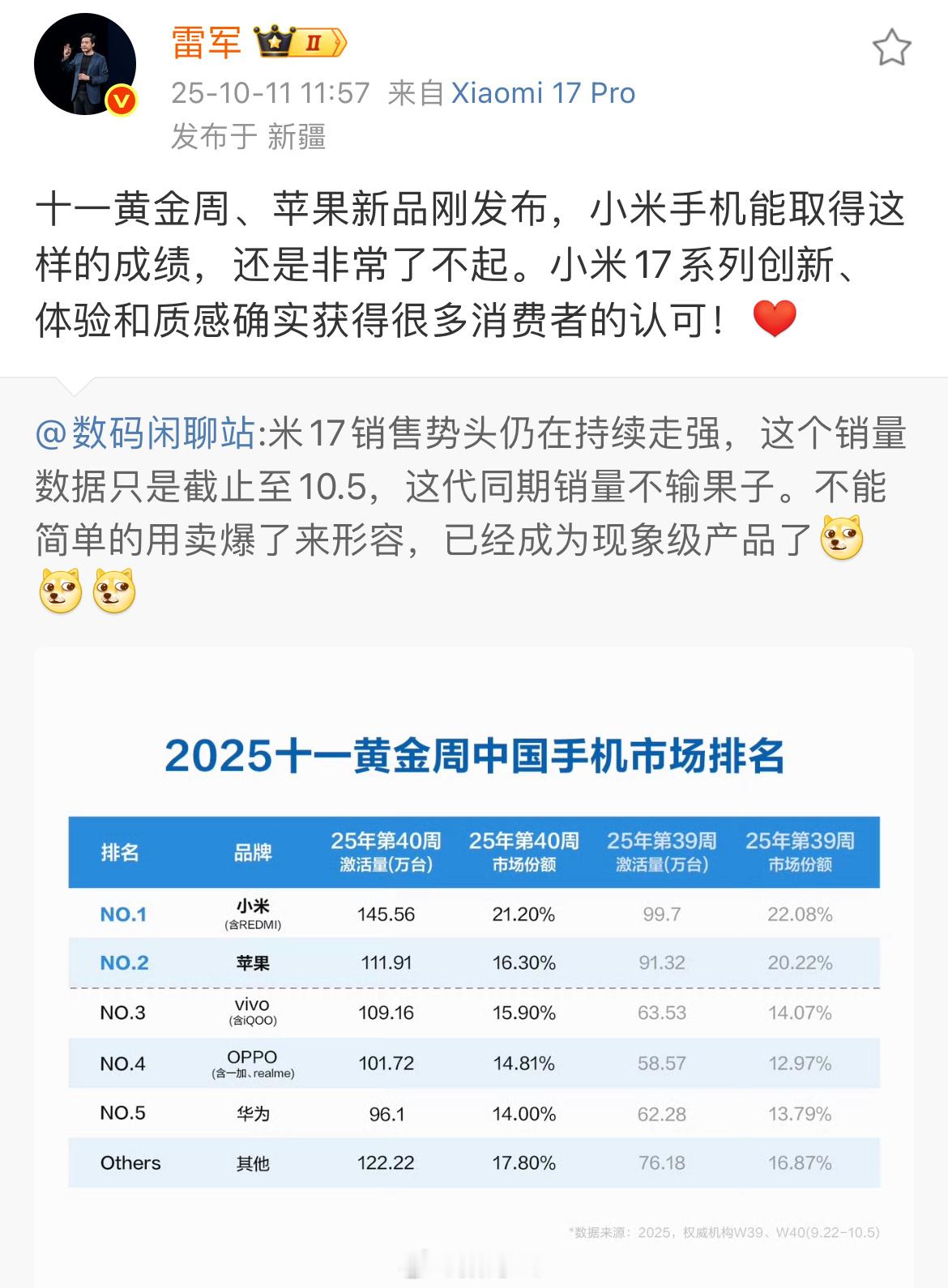Image resolution: width=948 pixels, height=1288 pixels.
Task: View the 2025十一黄金周 ranking image
Action: pyautogui.click(x=474, y=964)
